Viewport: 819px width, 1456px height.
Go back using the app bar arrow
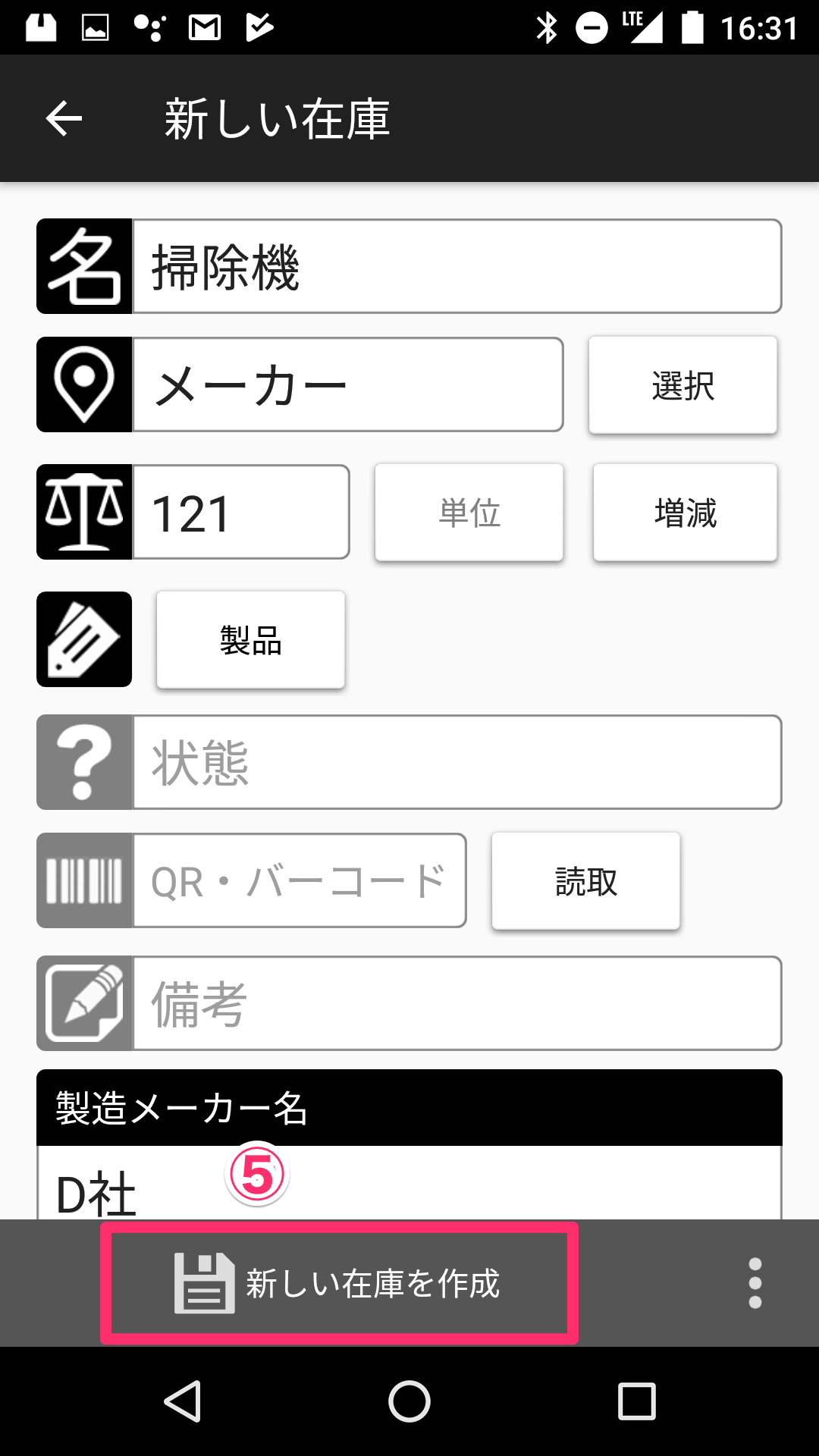pos(64,119)
